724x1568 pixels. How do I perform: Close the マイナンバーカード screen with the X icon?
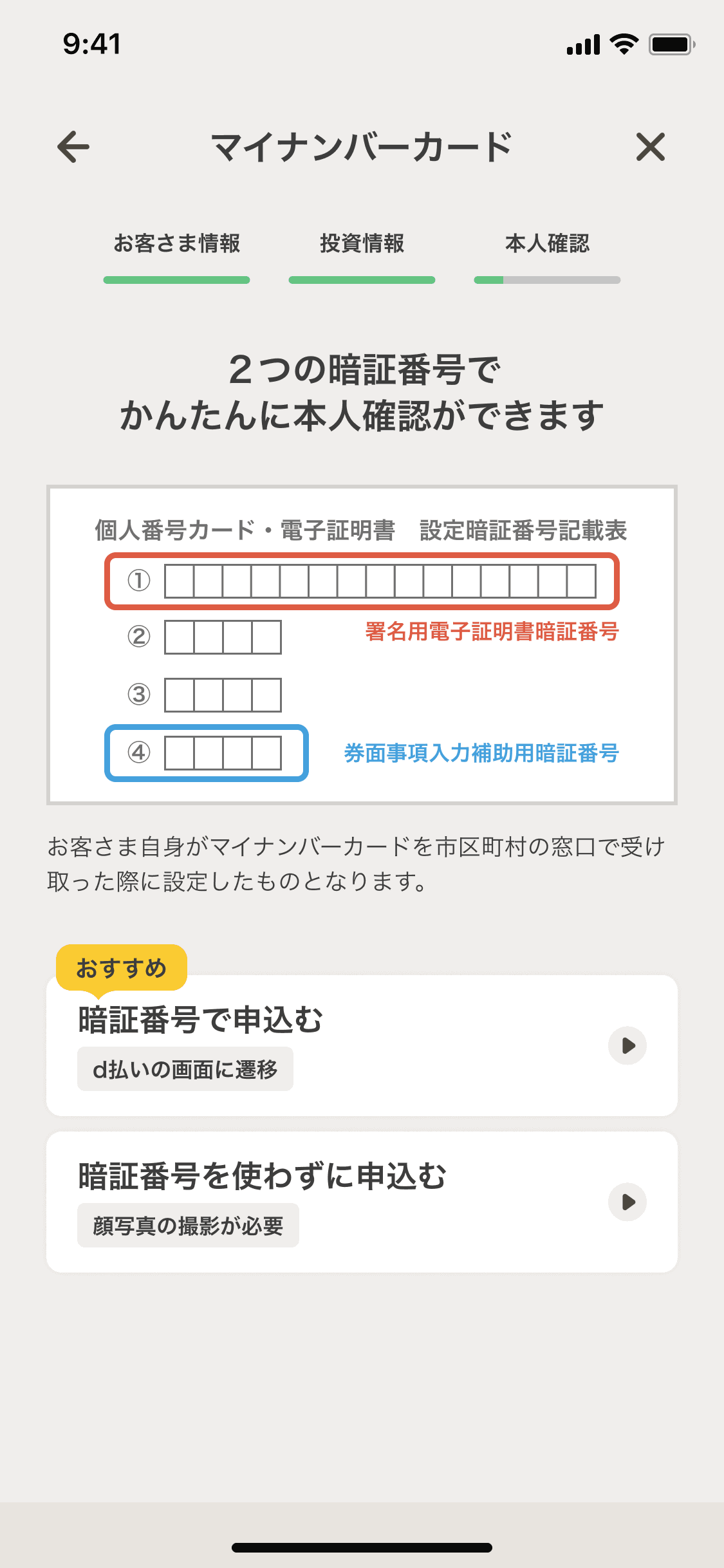coord(651,147)
